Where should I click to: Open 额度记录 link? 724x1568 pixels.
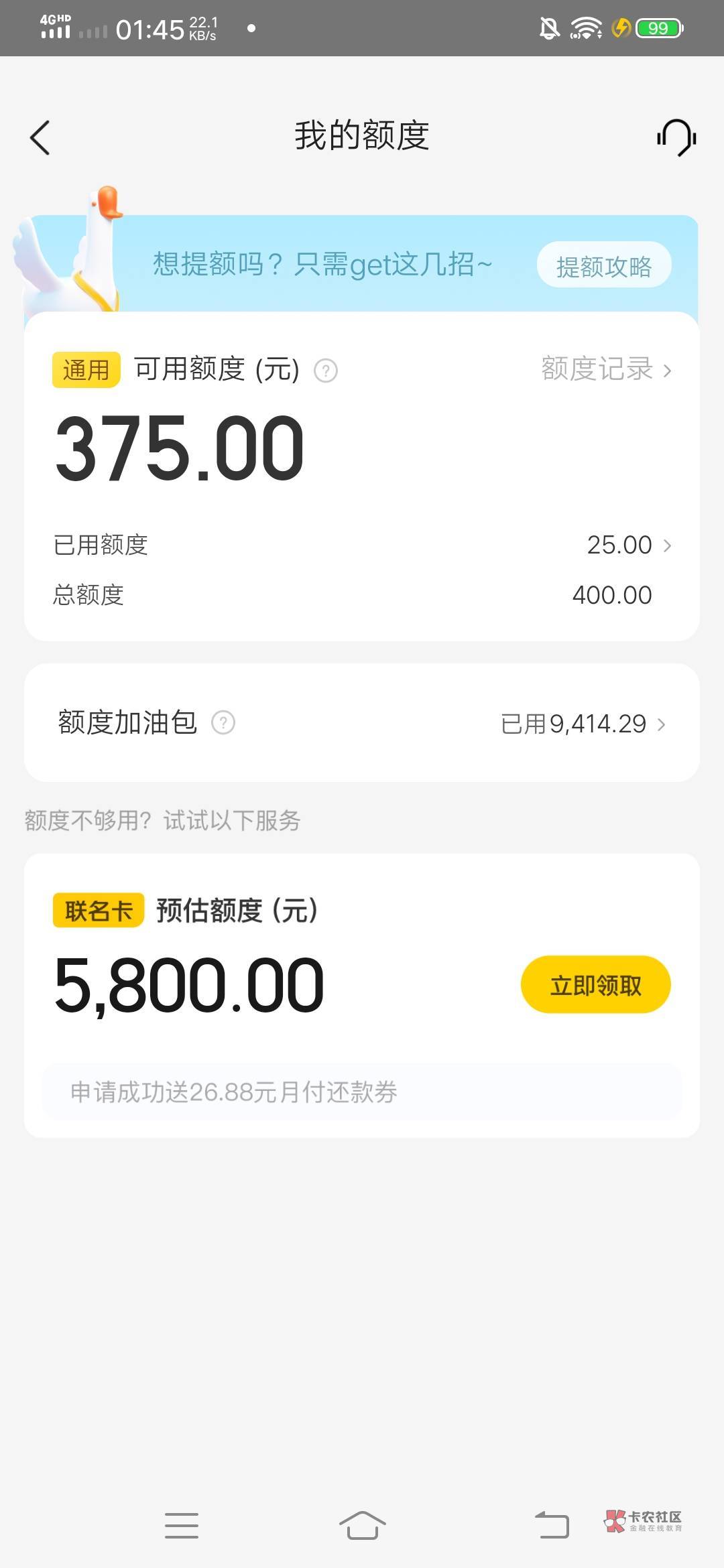click(606, 369)
